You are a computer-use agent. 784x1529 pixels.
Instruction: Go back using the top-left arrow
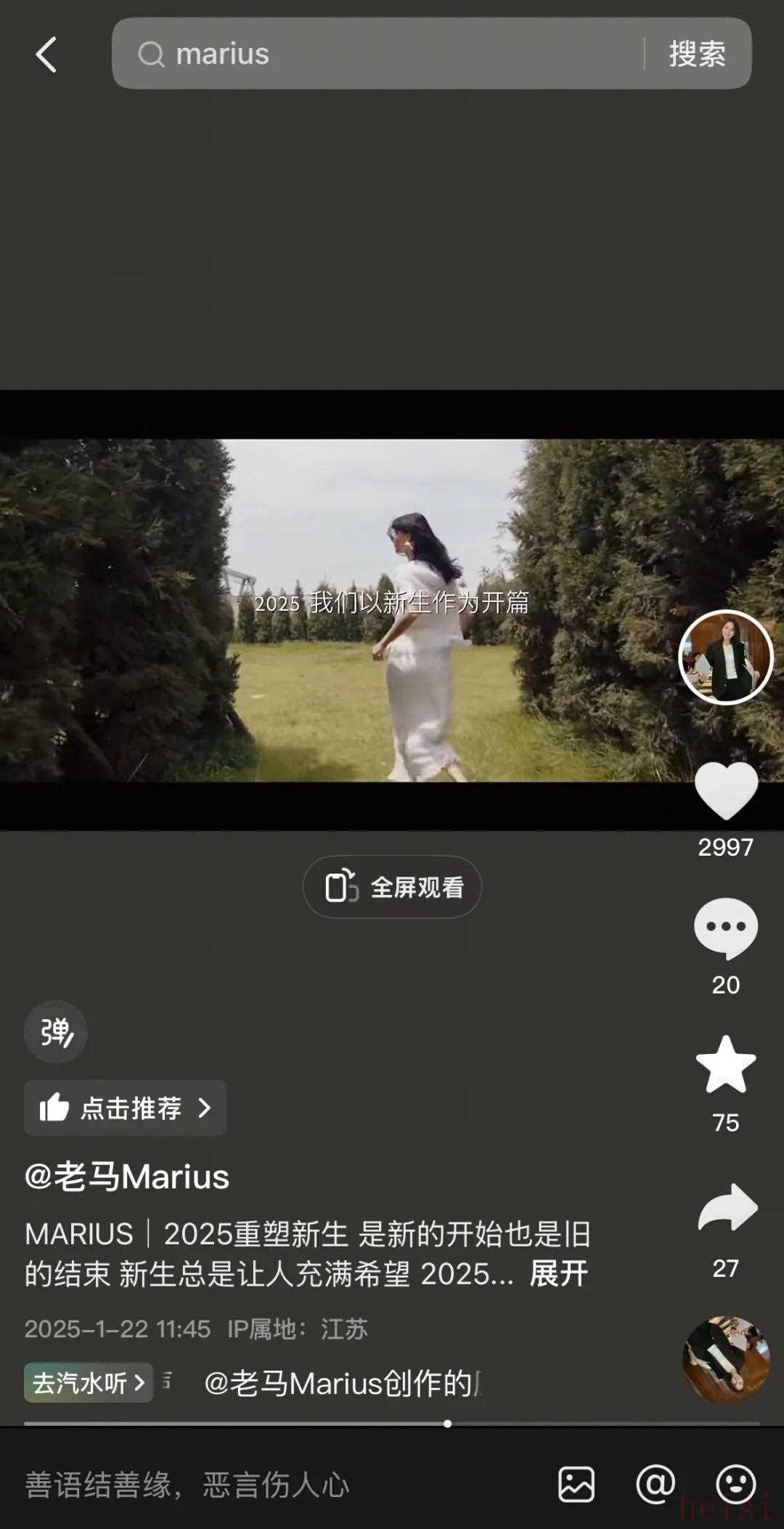pos(46,54)
